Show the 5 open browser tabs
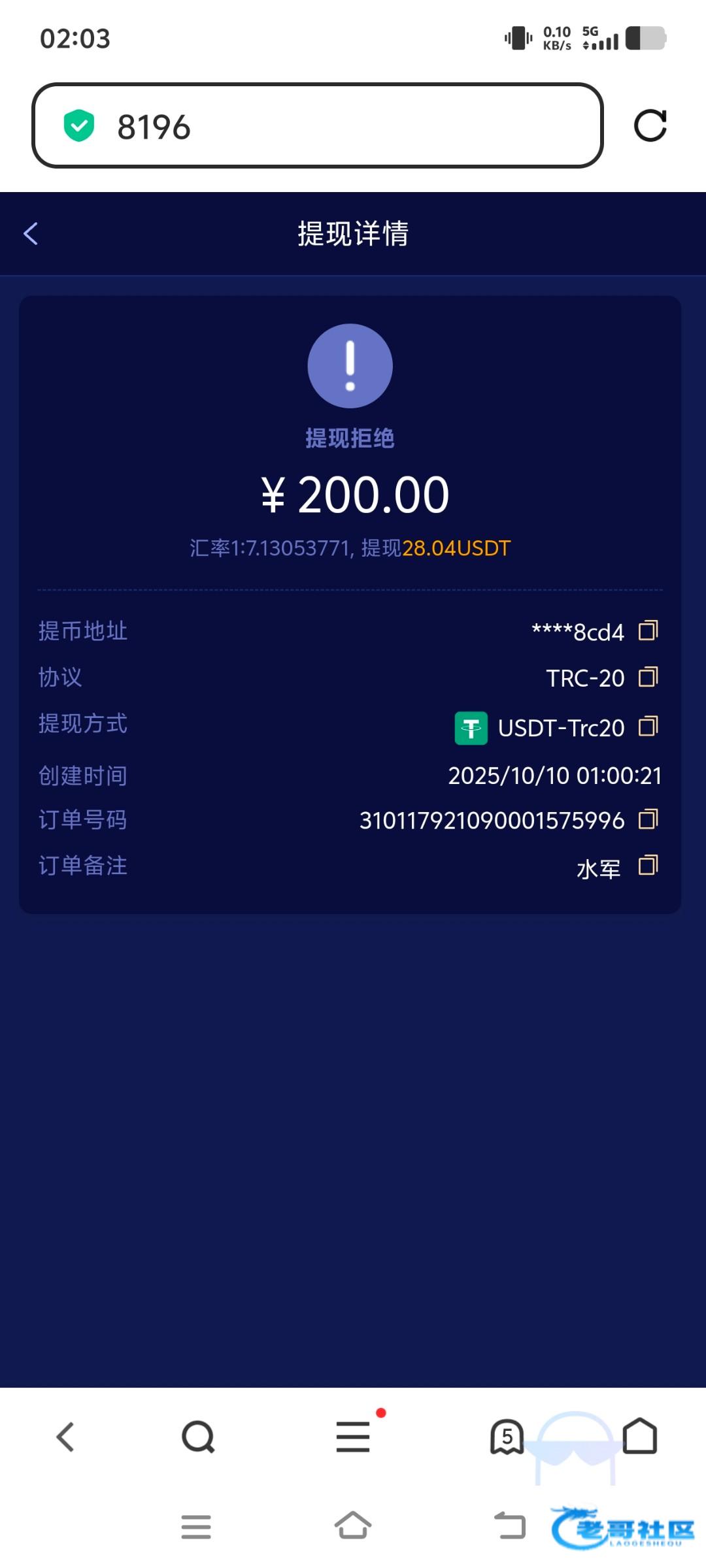 (x=507, y=1437)
